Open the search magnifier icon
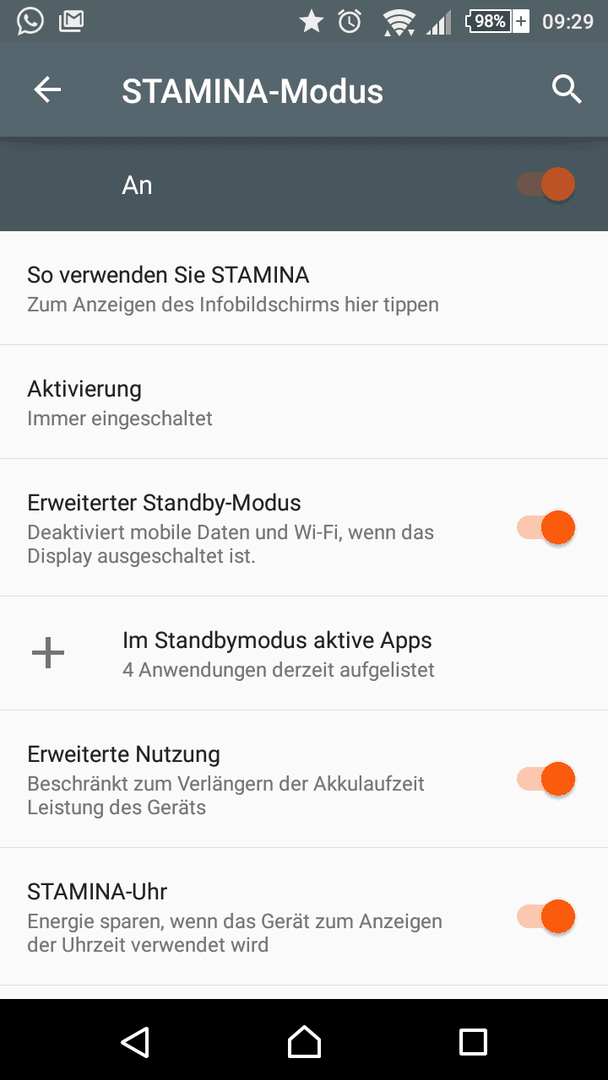Viewport: 608px width, 1080px height. (x=567, y=90)
